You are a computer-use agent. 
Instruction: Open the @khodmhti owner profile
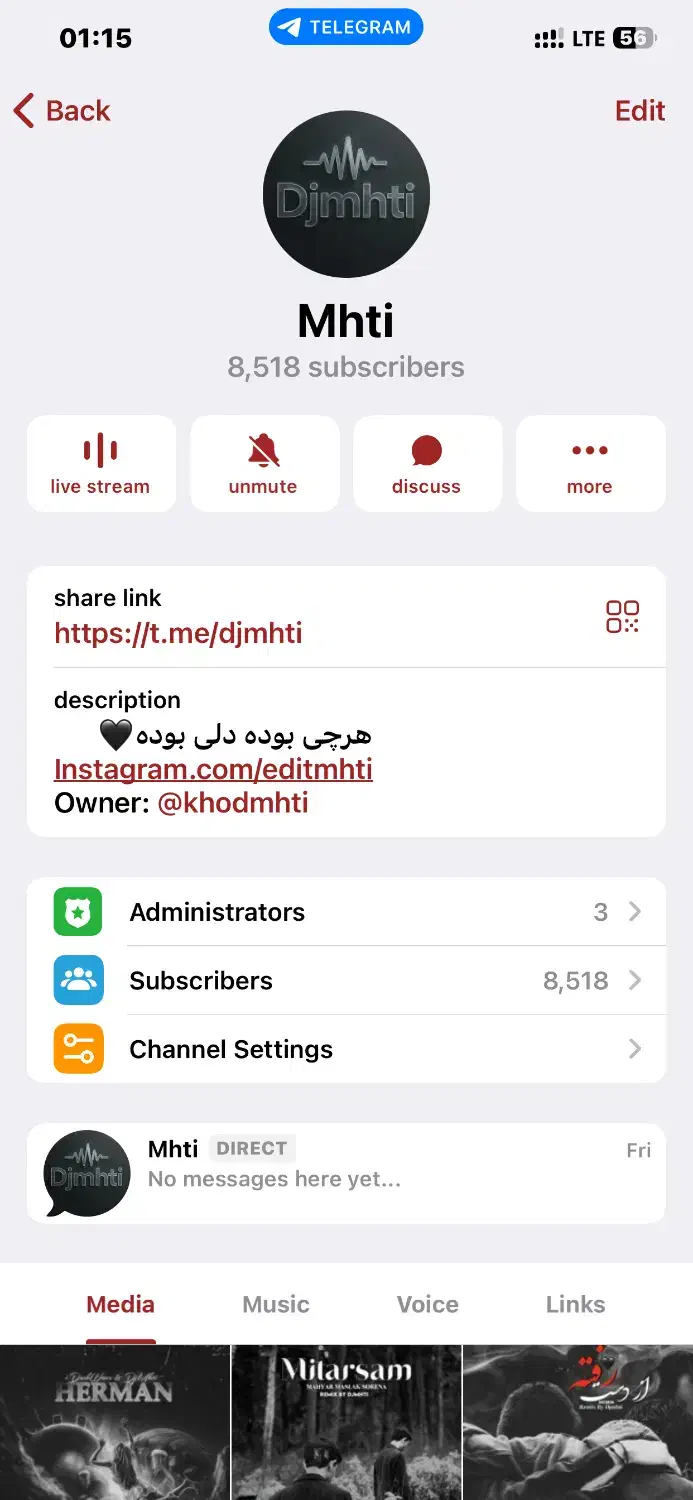tap(233, 803)
